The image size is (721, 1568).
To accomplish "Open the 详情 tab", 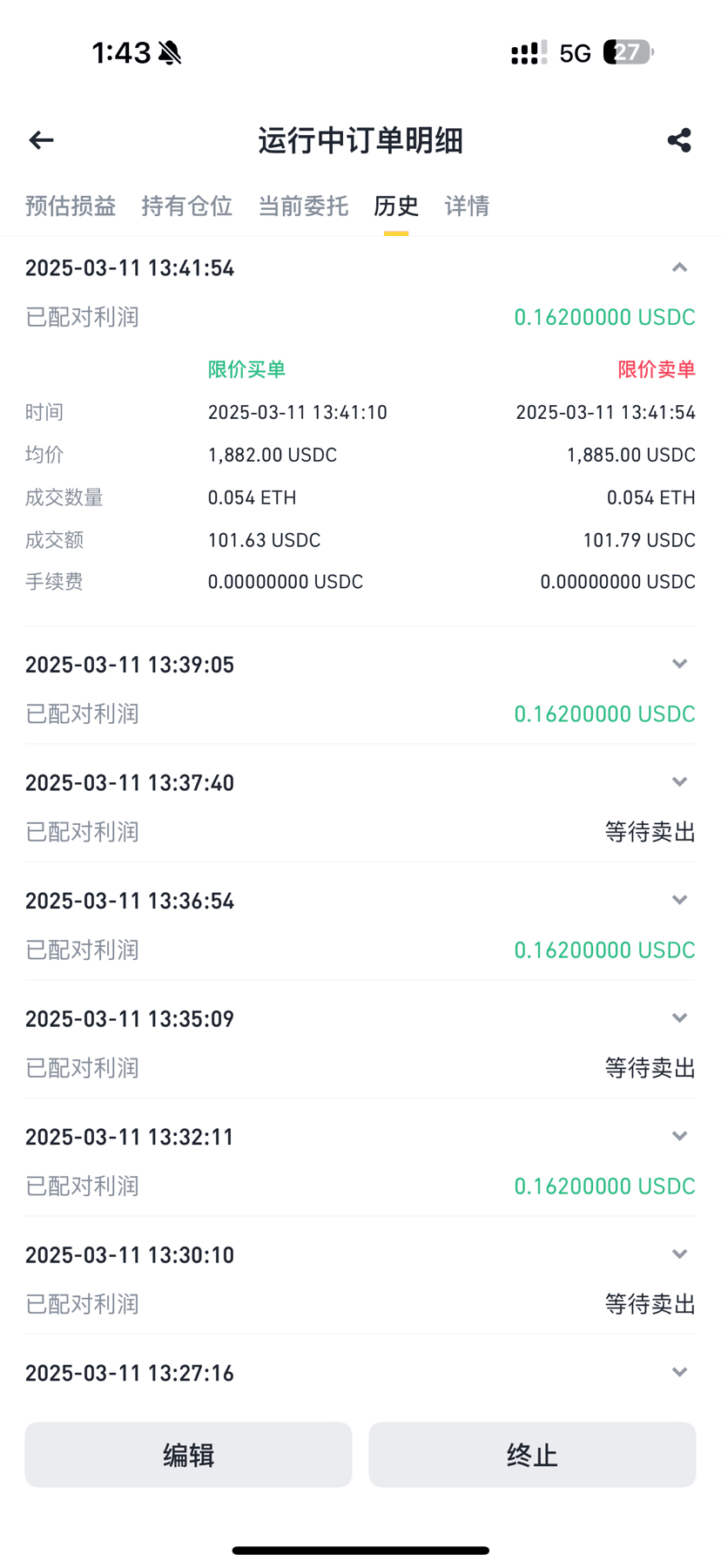I will tap(467, 206).
